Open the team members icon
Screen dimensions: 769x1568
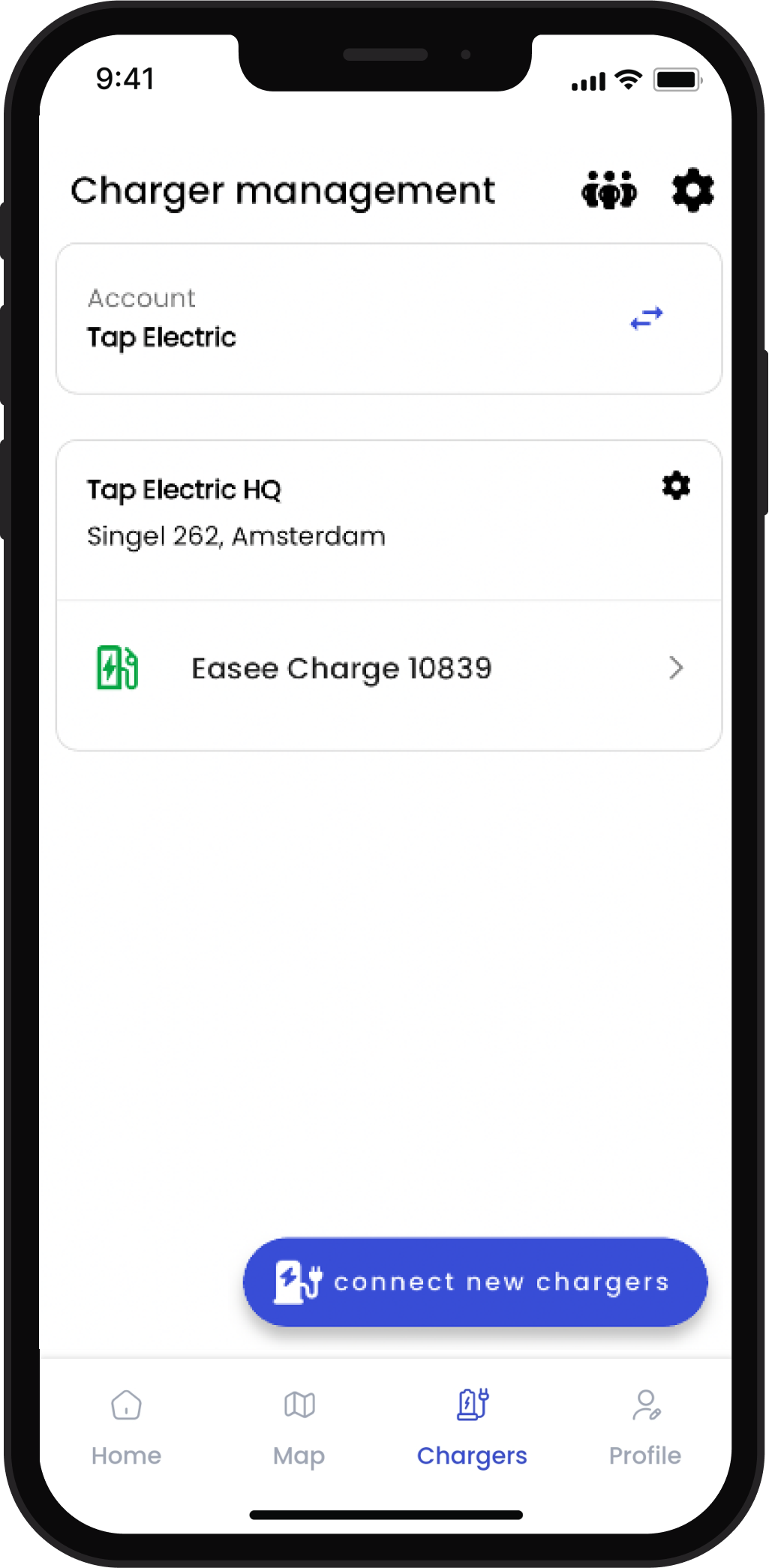coord(608,190)
